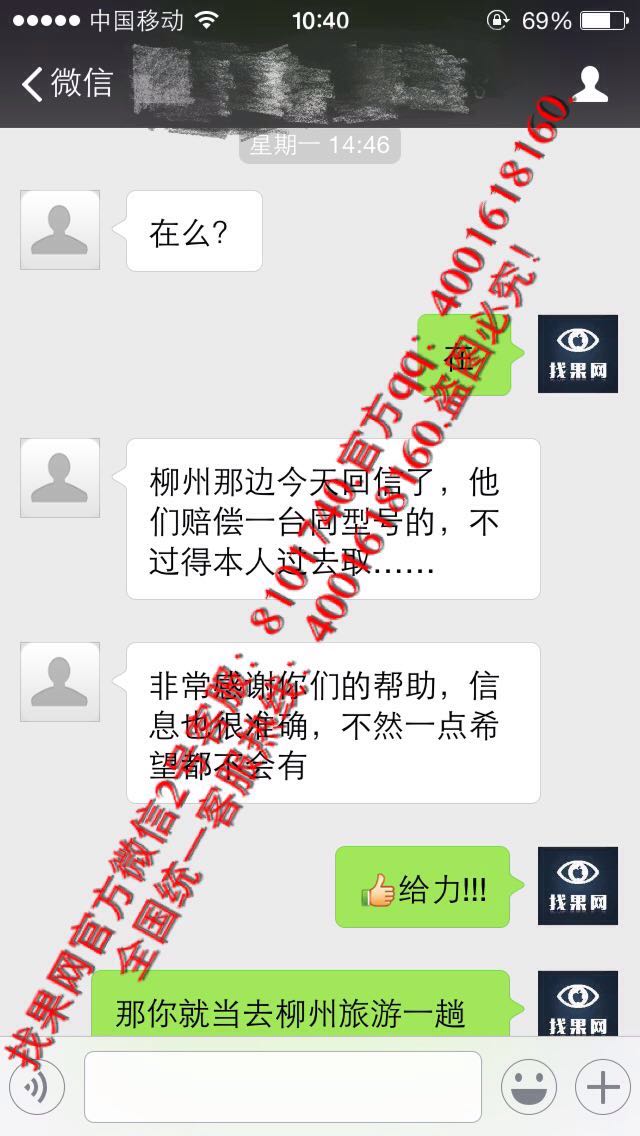Go back to the 微信 chat list
Image resolution: width=640 pixels, height=1136 pixels.
tap(67, 83)
